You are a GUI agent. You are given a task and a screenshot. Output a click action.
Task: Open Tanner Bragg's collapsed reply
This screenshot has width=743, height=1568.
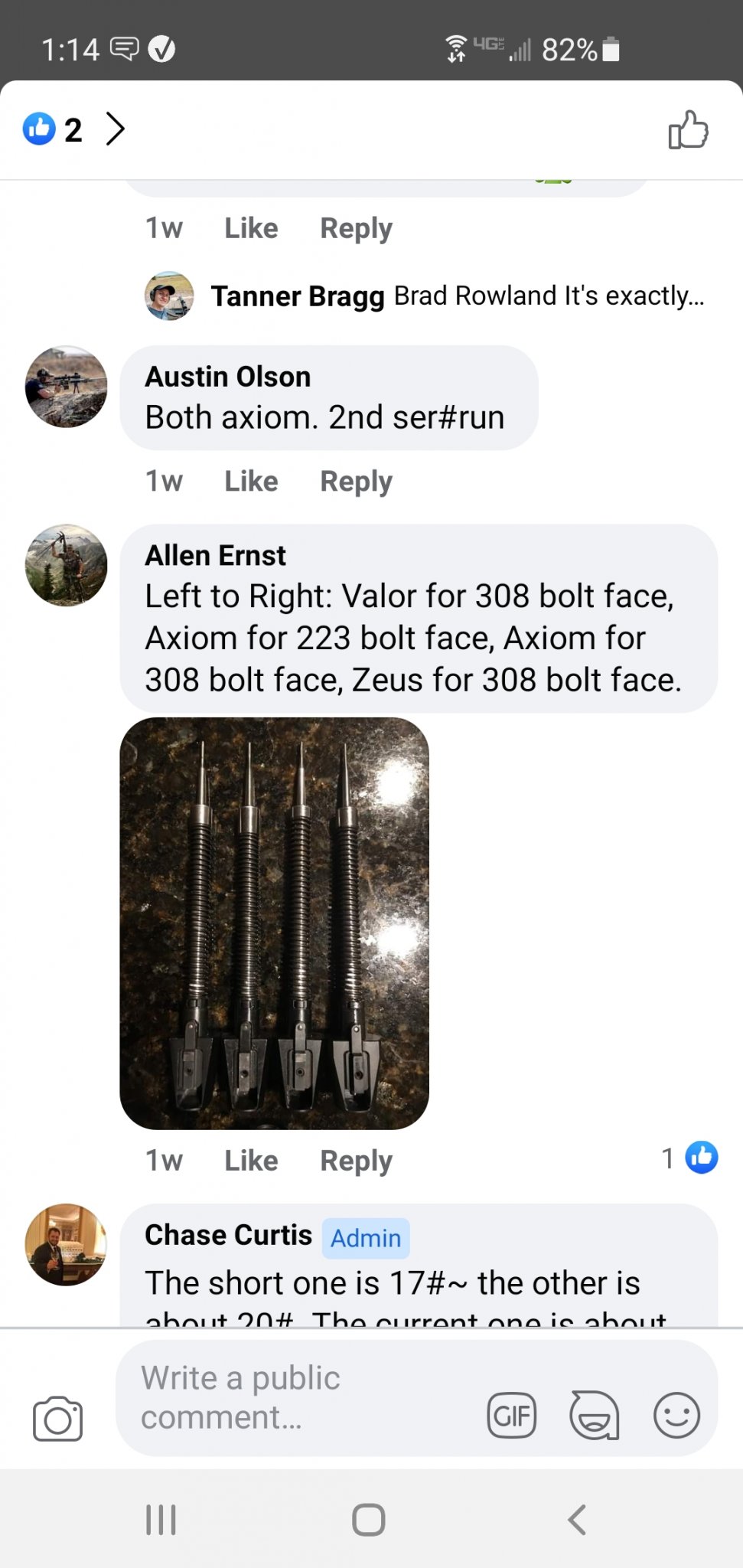[x=425, y=296]
